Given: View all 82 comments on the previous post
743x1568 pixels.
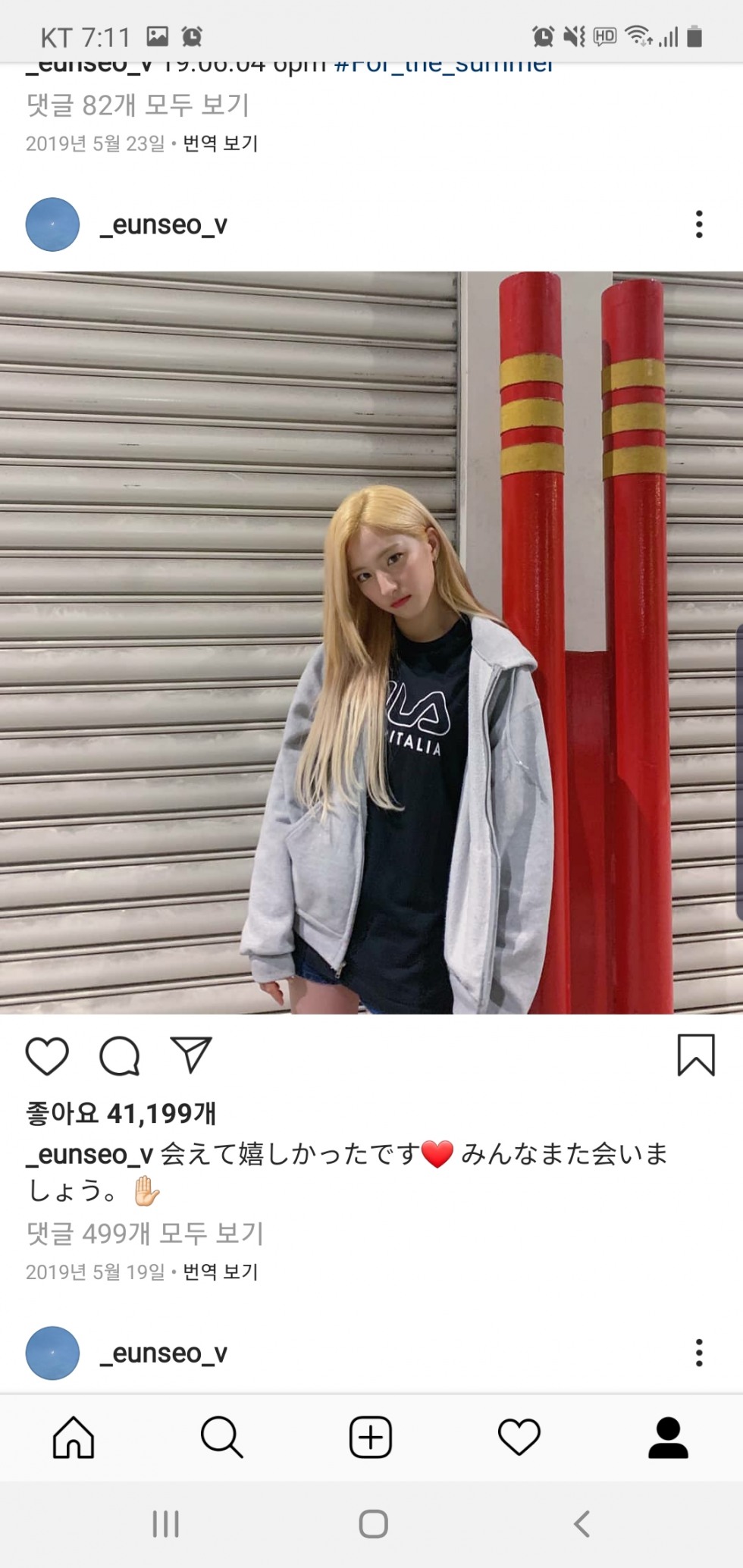Looking at the screenshot, I should click(x=138, y=105).
